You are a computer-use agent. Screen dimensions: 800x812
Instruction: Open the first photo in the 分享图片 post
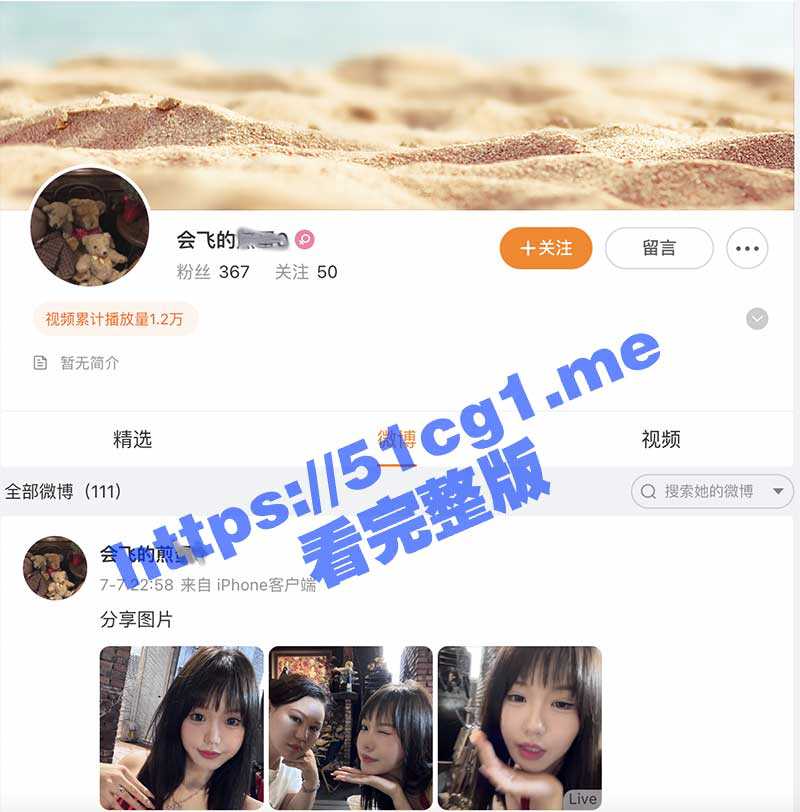pyautogui.click(x=181, y=727)
